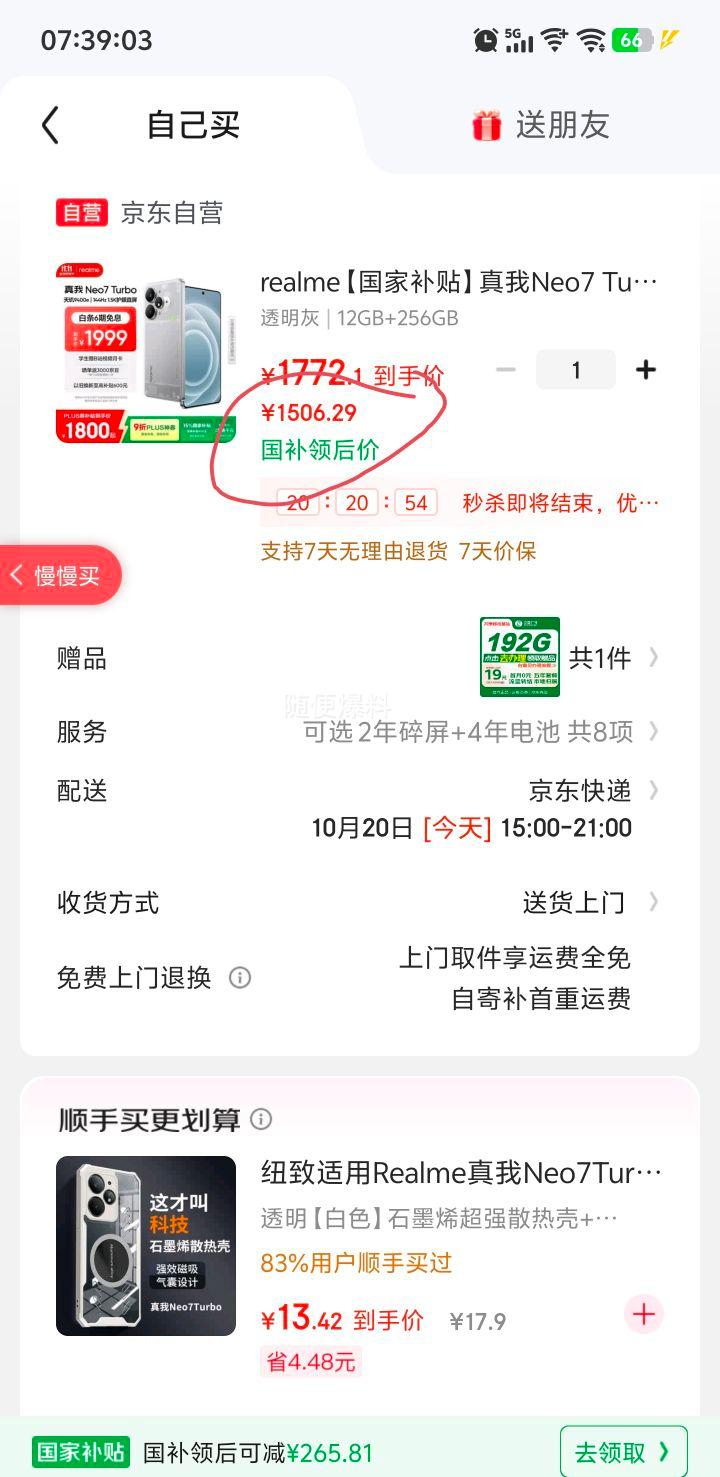
Task: Add the 纽致 phone case with the plus button
Action: 643,1313
